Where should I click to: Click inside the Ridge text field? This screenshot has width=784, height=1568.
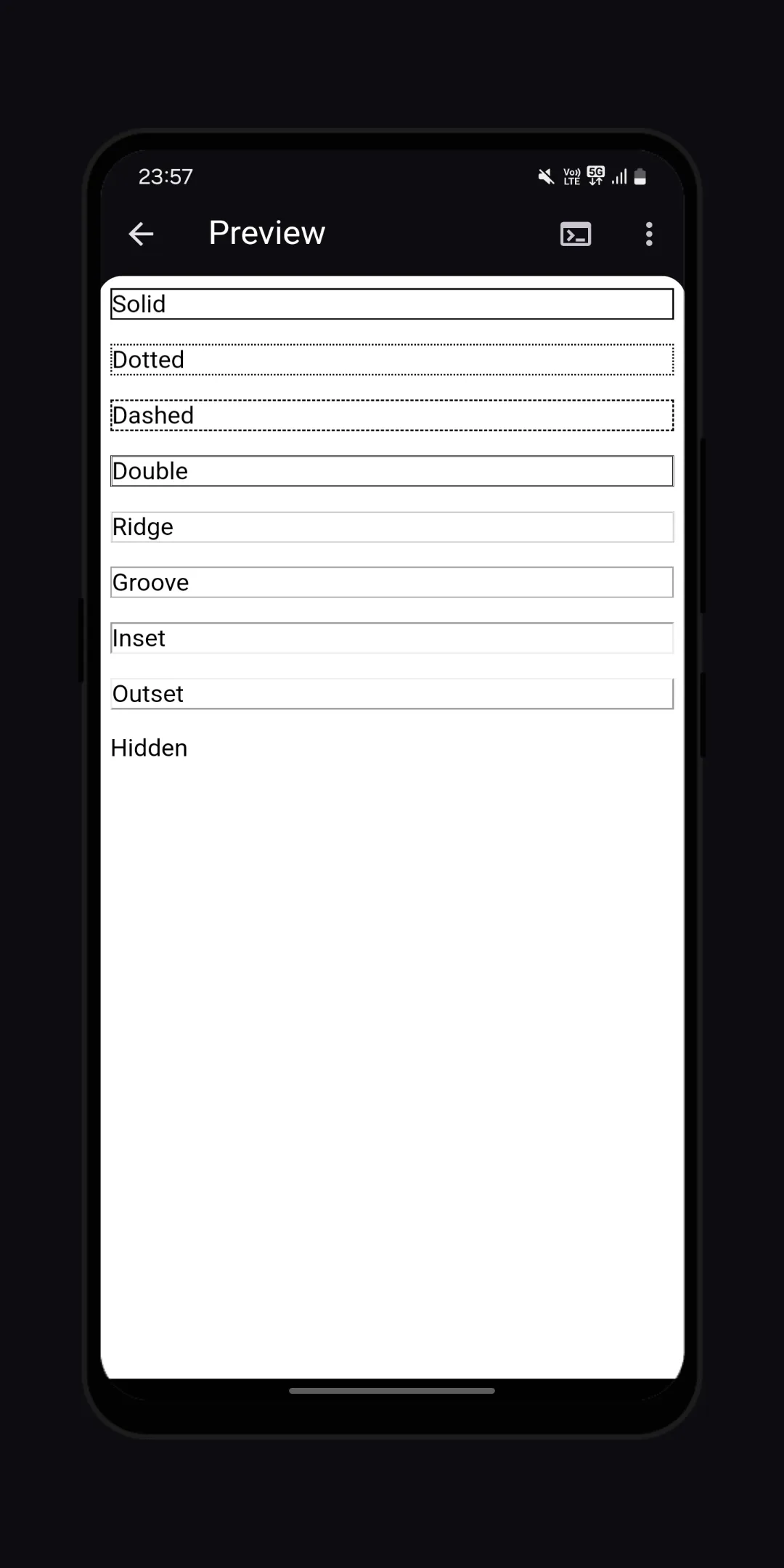(392, 526)
